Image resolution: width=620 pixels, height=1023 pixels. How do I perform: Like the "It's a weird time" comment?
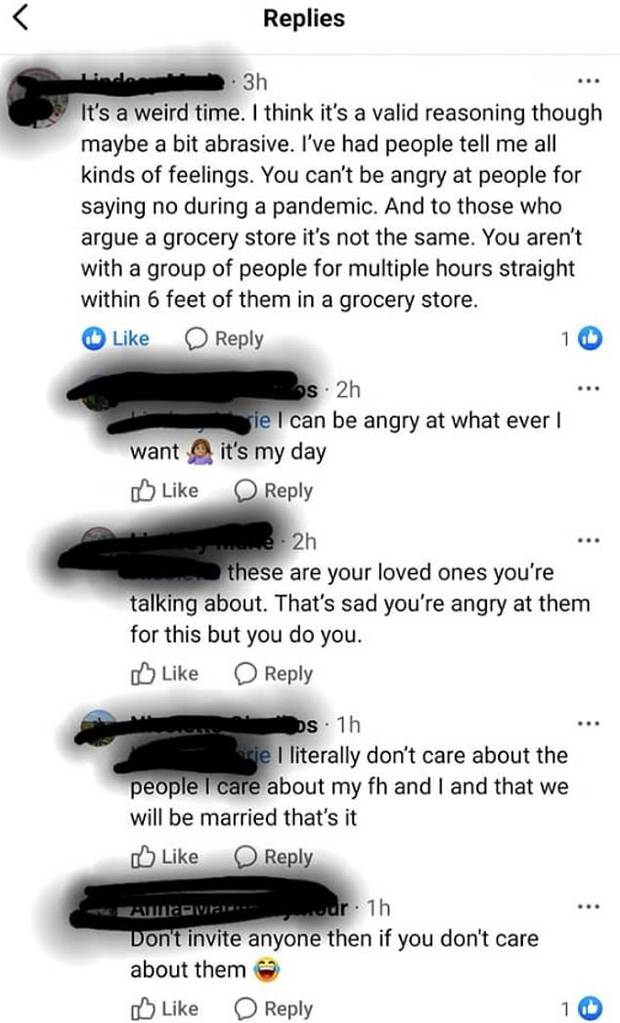point(115,338)
